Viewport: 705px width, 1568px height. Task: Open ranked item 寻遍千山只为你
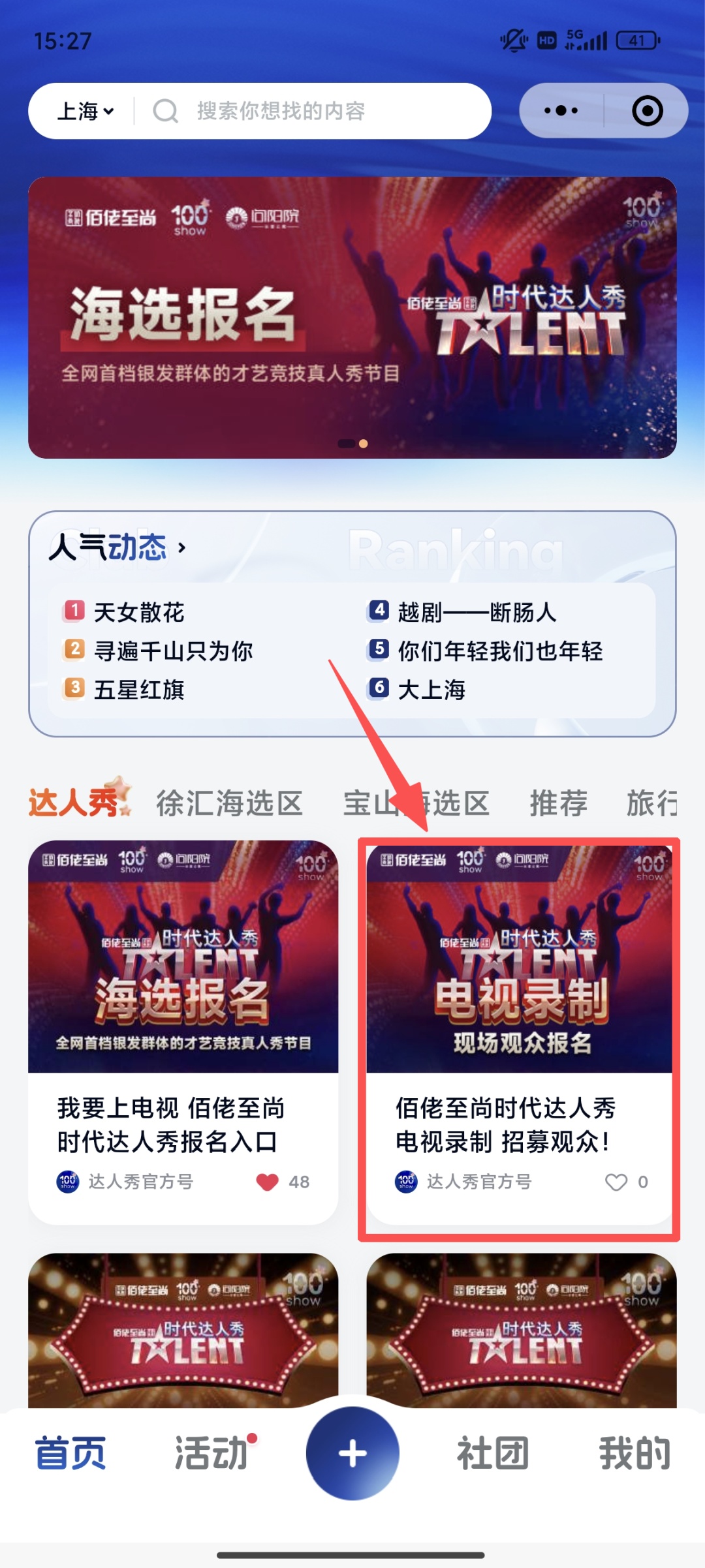point(173,651)
